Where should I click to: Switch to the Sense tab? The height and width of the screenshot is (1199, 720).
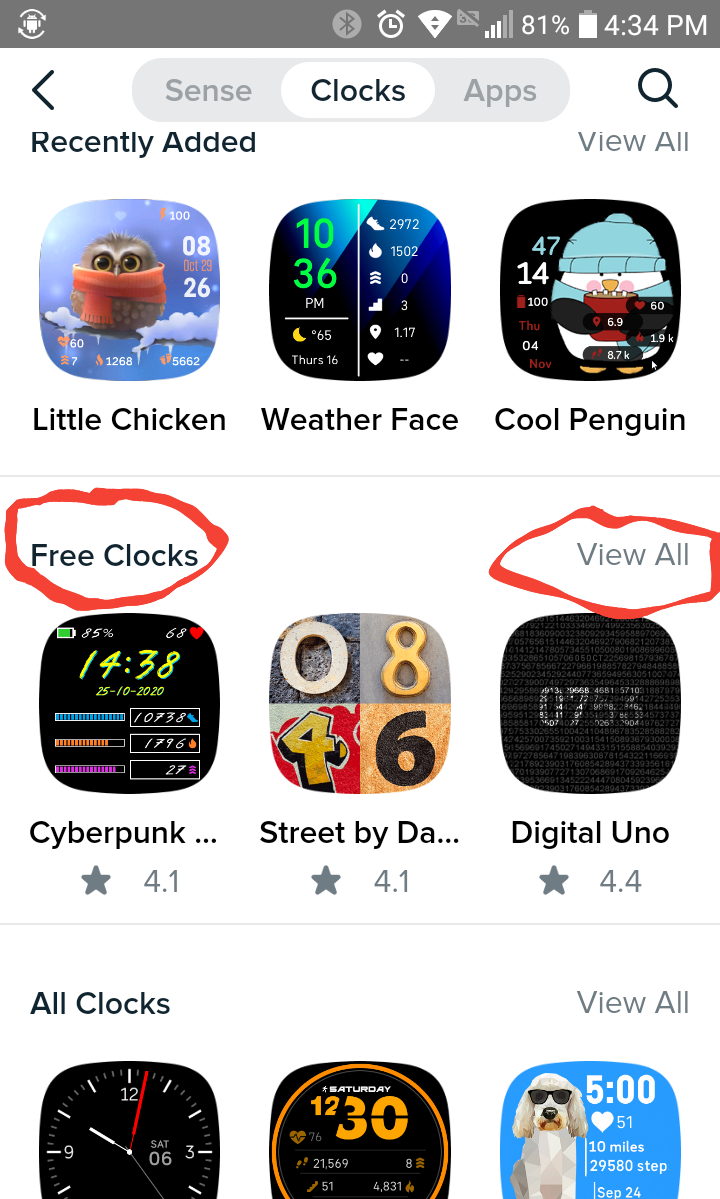coord(208,91)
